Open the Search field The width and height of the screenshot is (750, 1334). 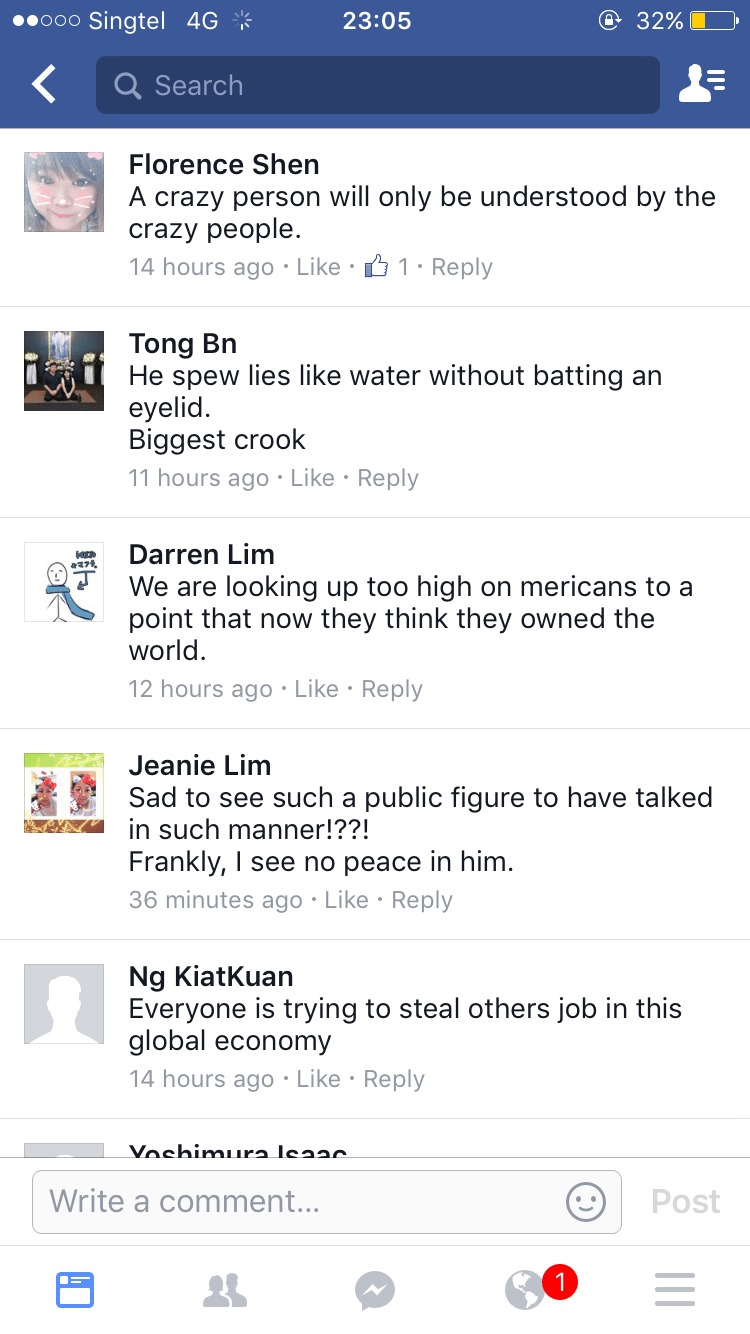click(378, 86)
